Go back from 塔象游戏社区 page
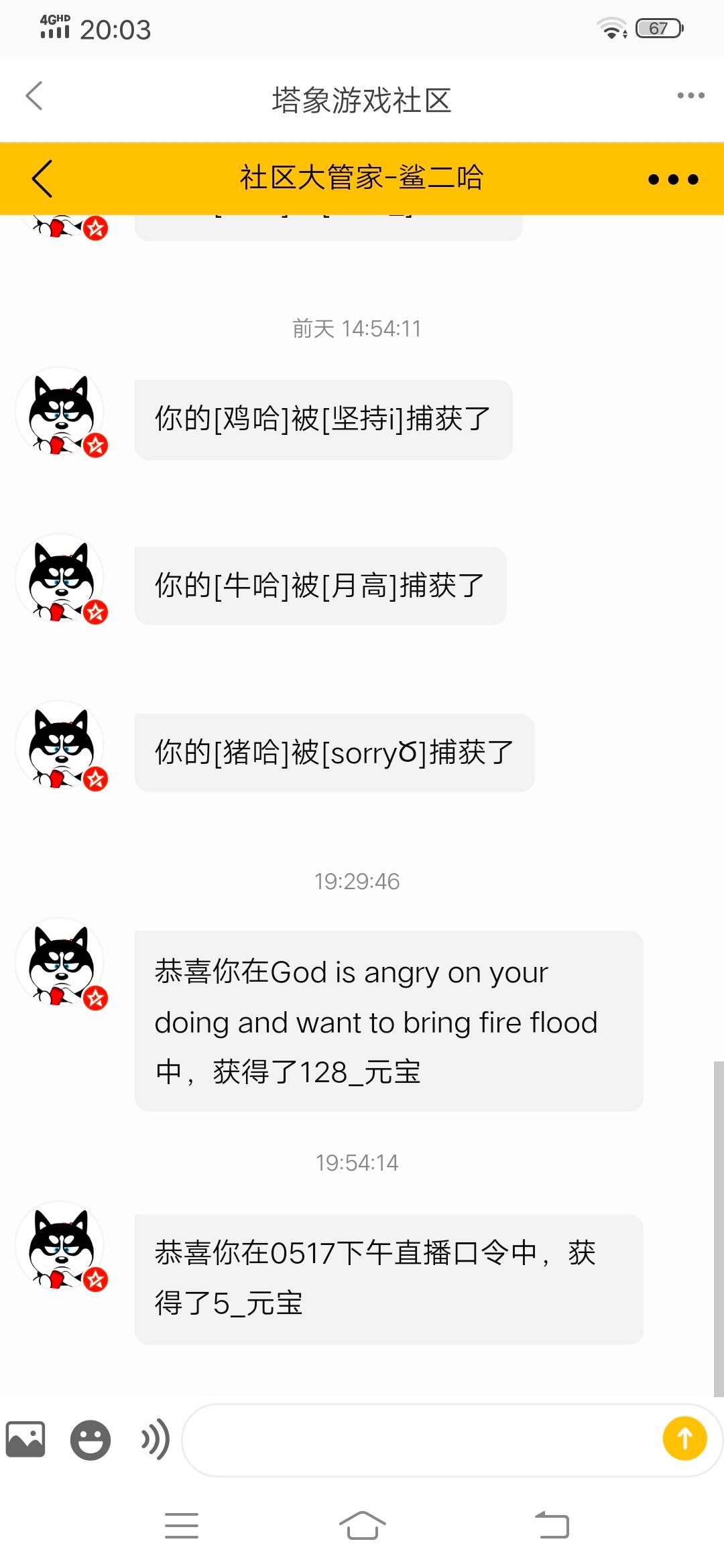This screenshot has width=724, height=1568. pyautogui.click(x=35, y=96)
